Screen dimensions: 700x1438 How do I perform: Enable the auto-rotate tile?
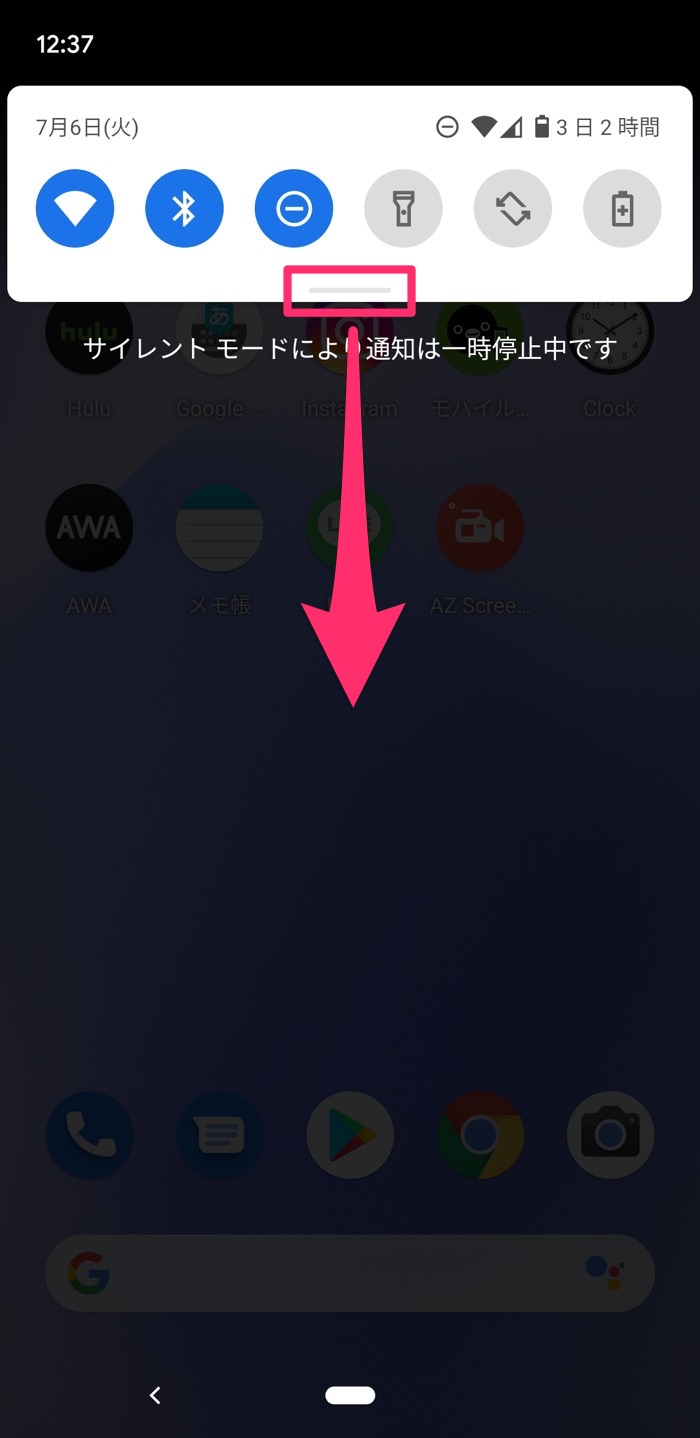pyautogui.click(x=513, y=209)
